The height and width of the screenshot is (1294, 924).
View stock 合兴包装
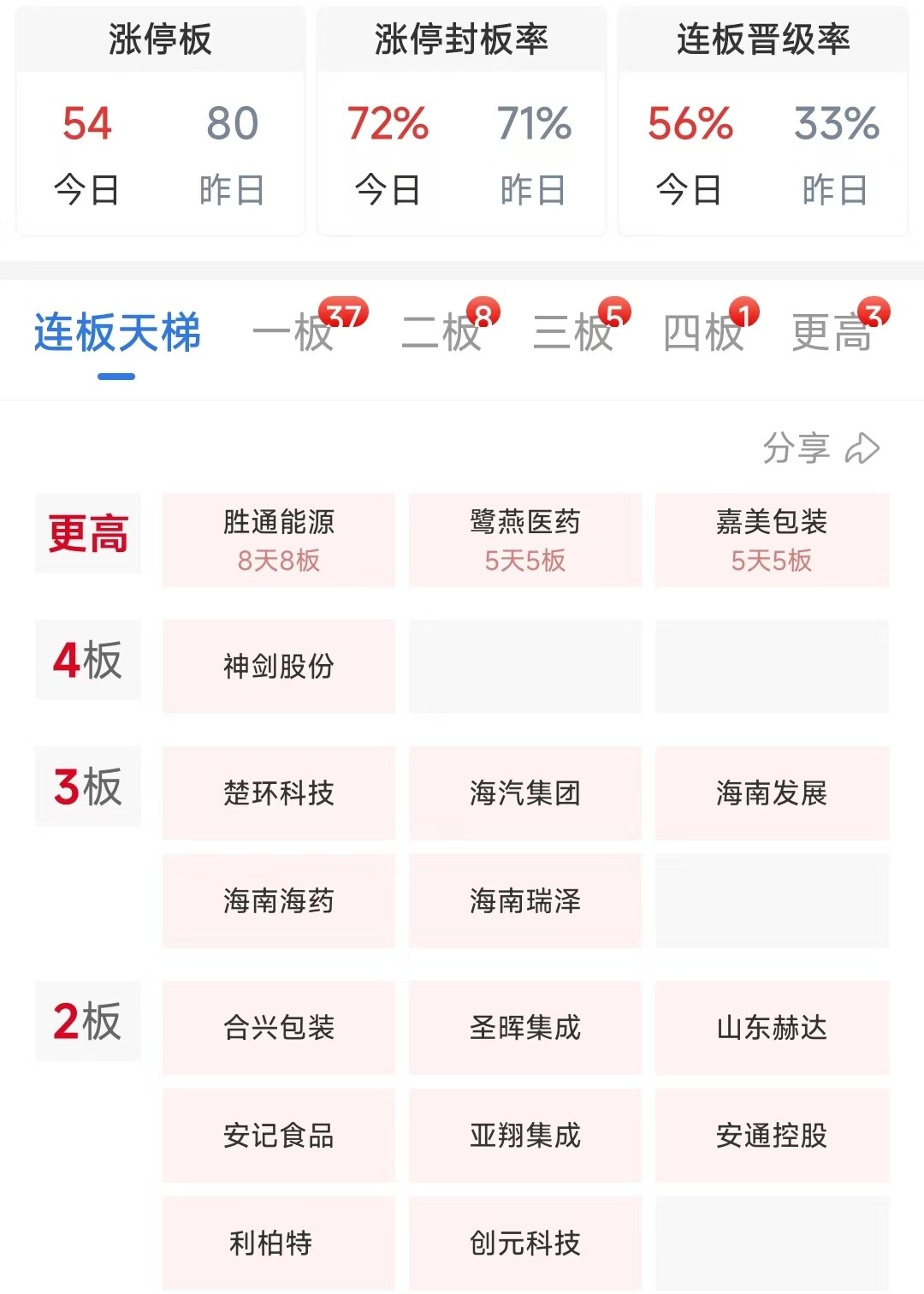pos(279,1027)
